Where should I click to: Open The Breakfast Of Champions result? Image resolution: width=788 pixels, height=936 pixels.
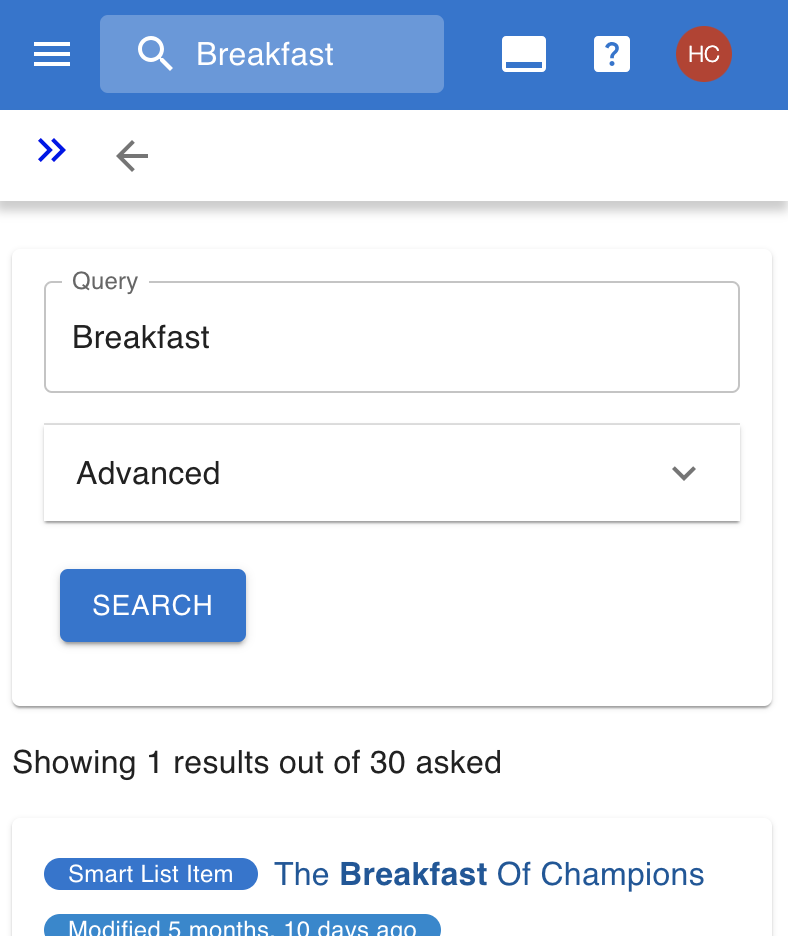pos(489,874)
